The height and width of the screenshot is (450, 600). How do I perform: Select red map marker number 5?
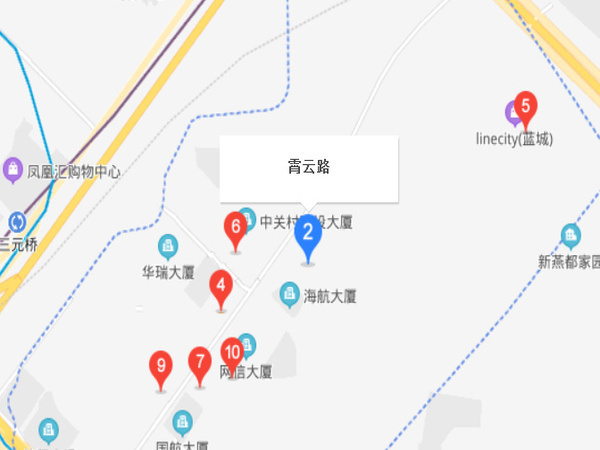525,105
